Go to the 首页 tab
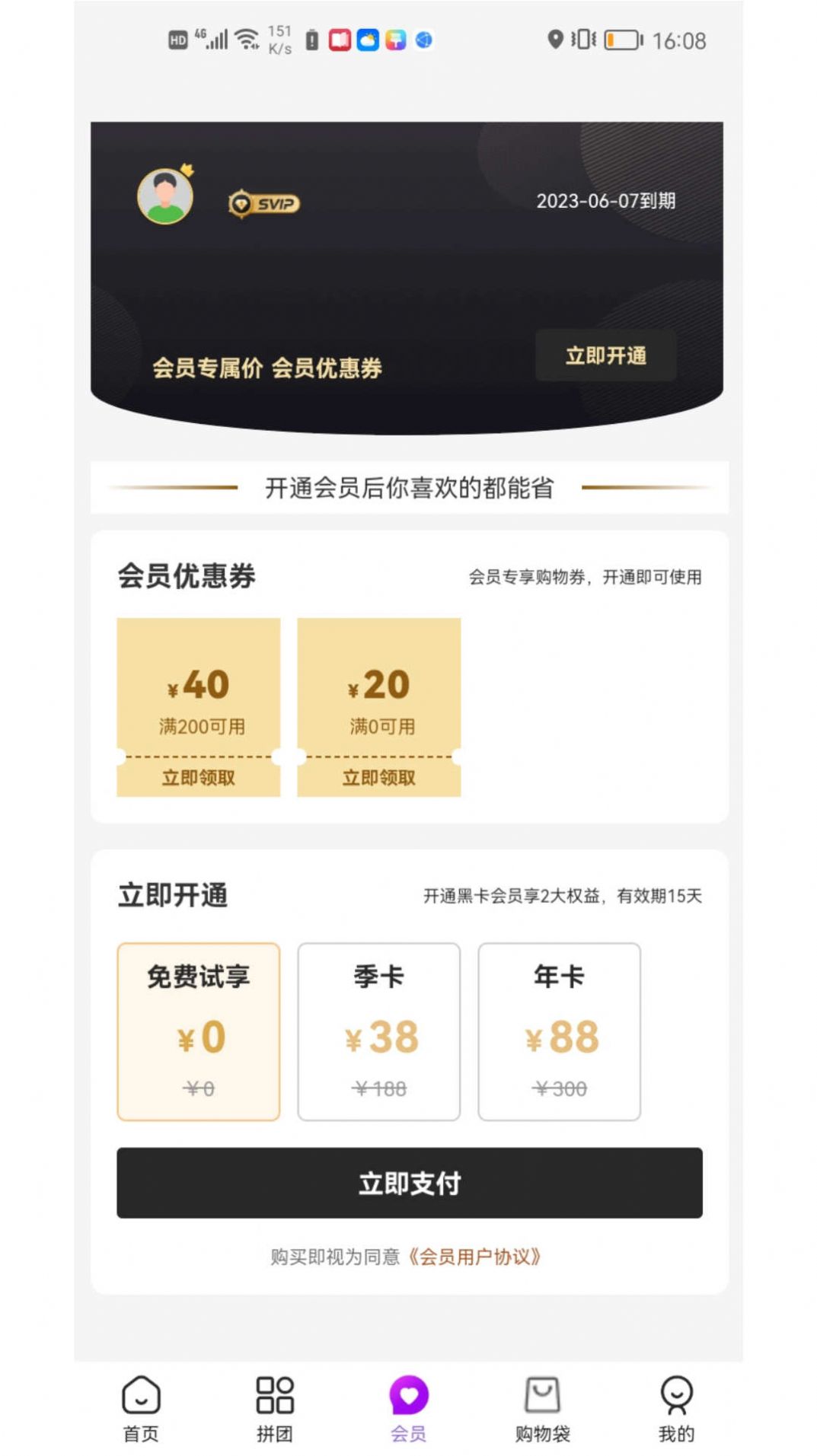The image size is (817, 1456). 141,1408
